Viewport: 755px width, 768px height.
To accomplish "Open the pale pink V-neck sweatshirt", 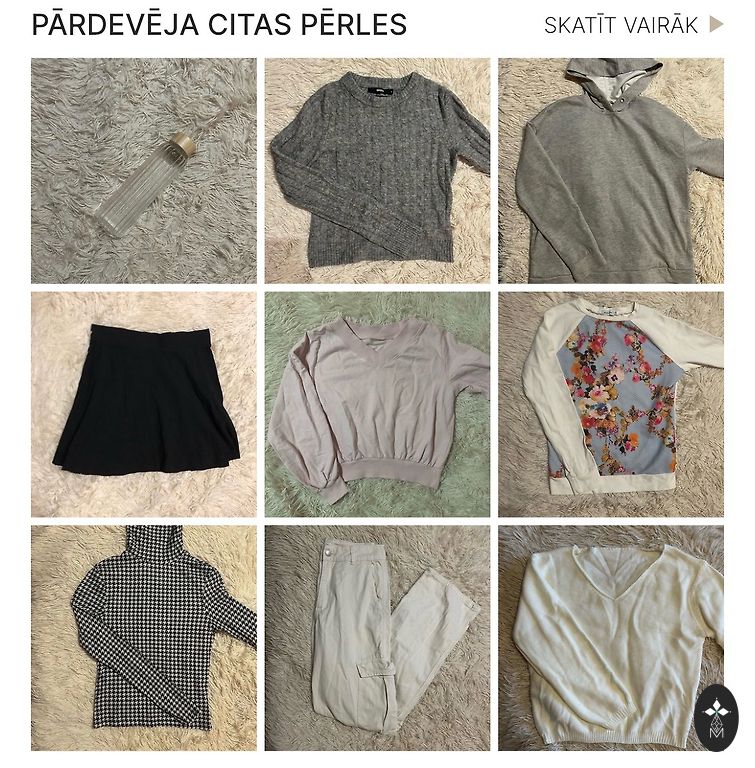I will pyautogui.click(x=377, y=404).
